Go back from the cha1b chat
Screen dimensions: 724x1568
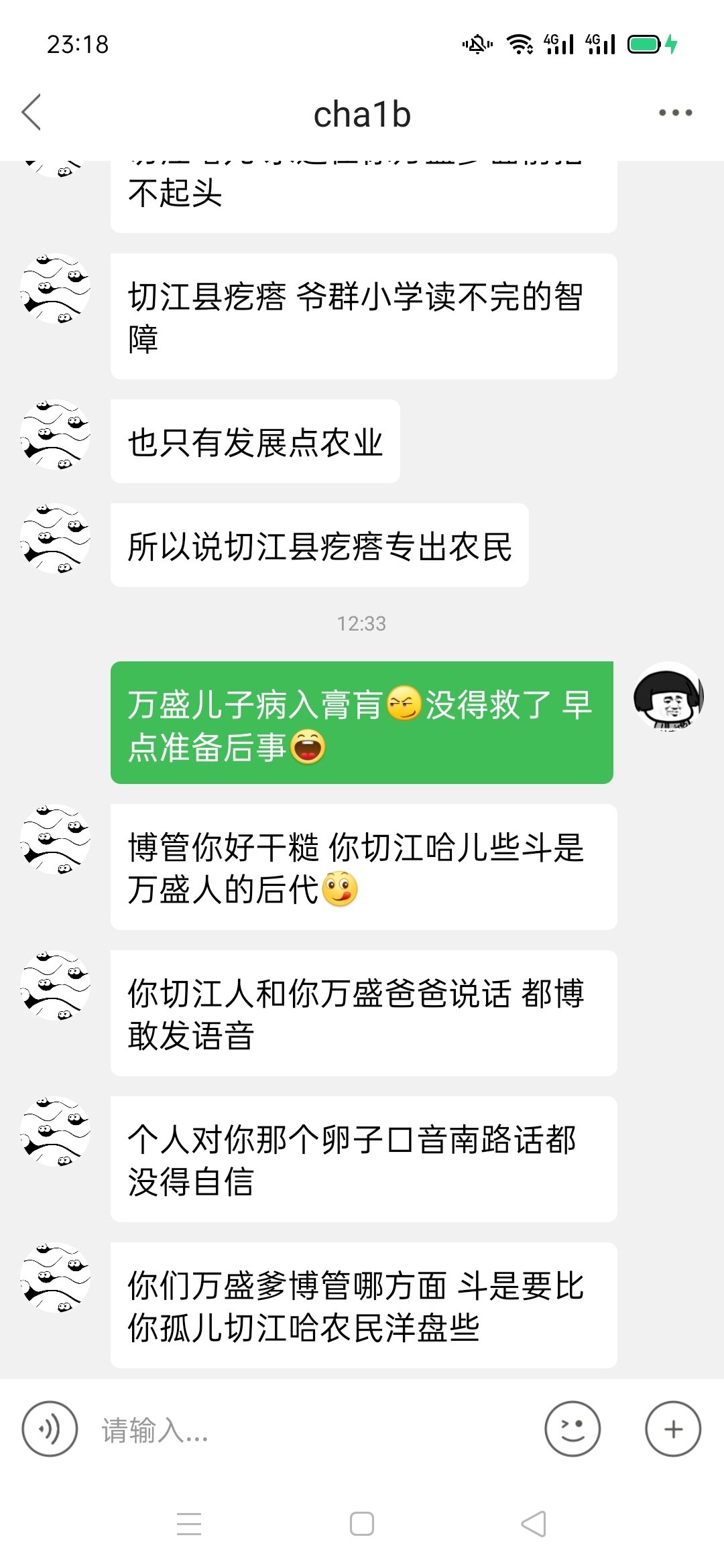[32, 112]
